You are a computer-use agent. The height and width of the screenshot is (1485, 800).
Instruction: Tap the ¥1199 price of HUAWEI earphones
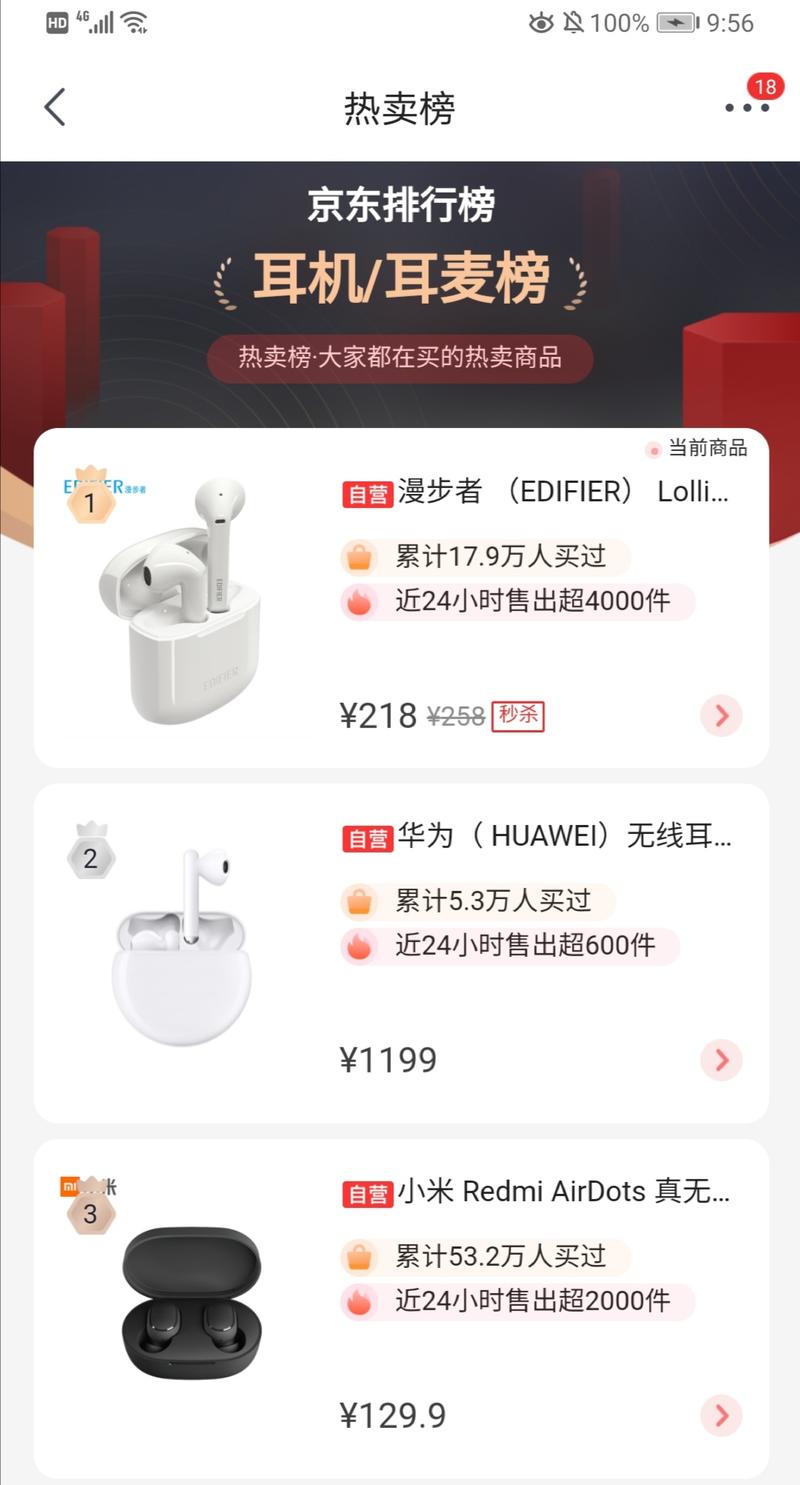click(389, 1059)
